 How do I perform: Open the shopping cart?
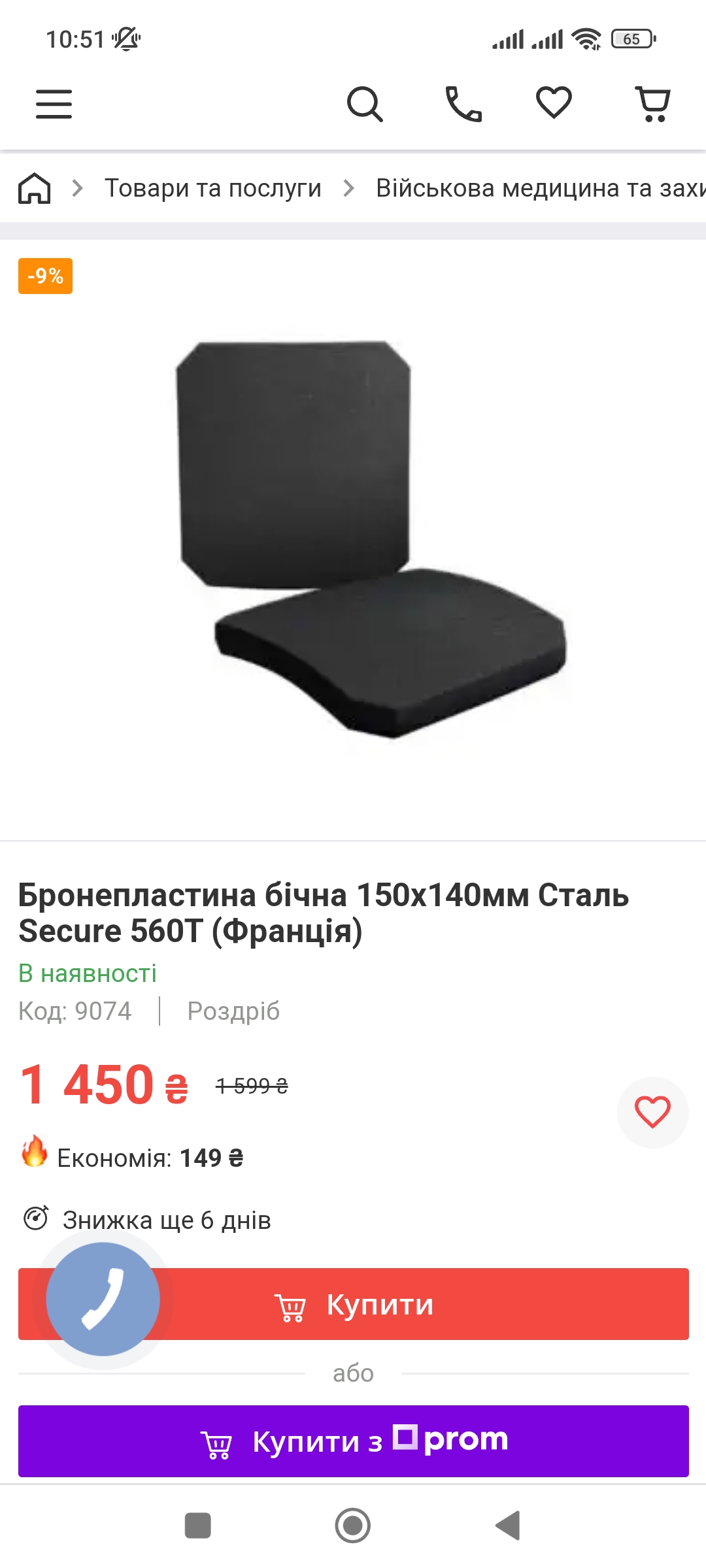[653, 104]
